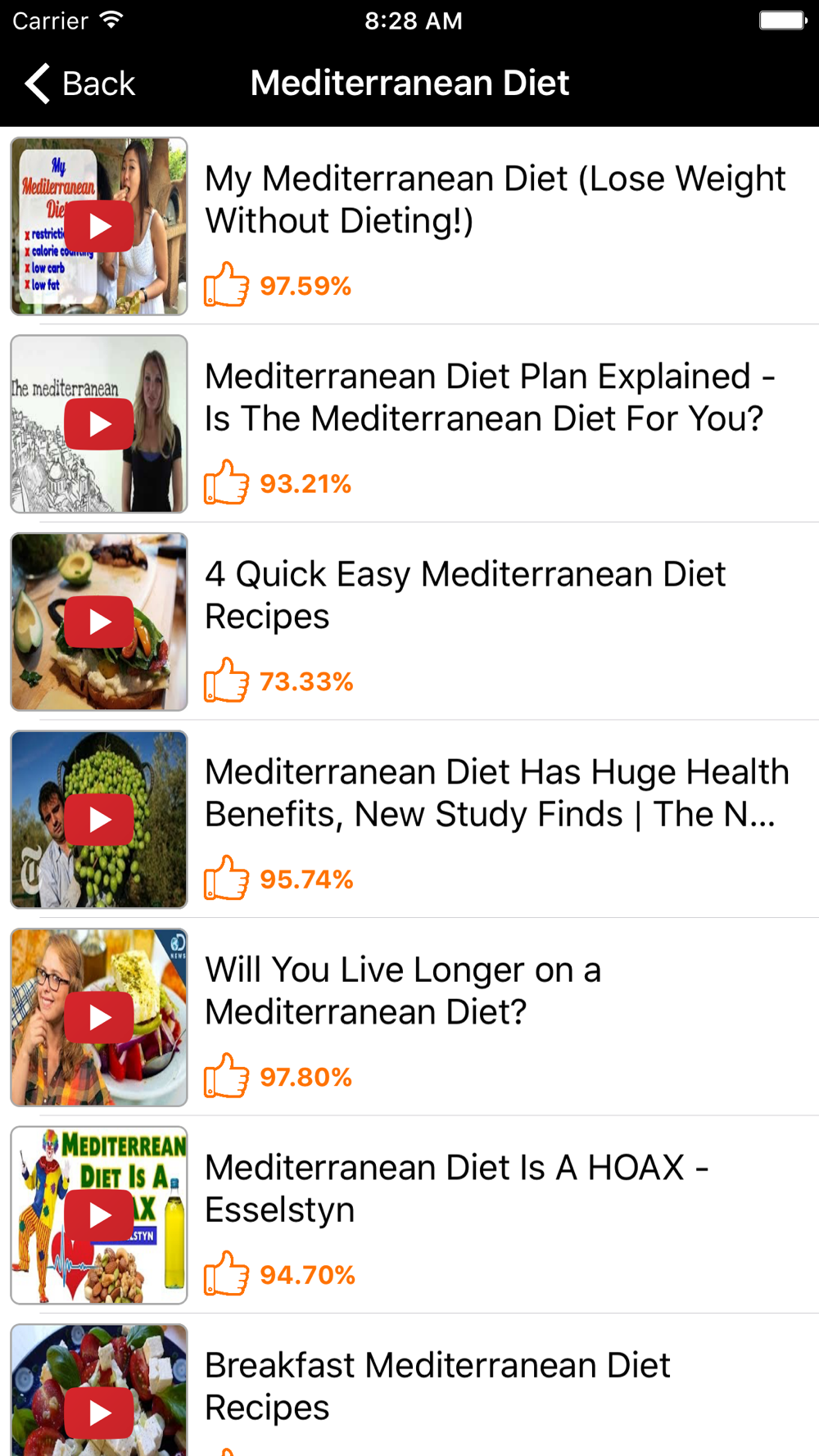The height and width of the screenshot is (1456, 819).
Task: Open 'Will You Live Longer on a Mediterranean Diet?'
Action: 409,1017
